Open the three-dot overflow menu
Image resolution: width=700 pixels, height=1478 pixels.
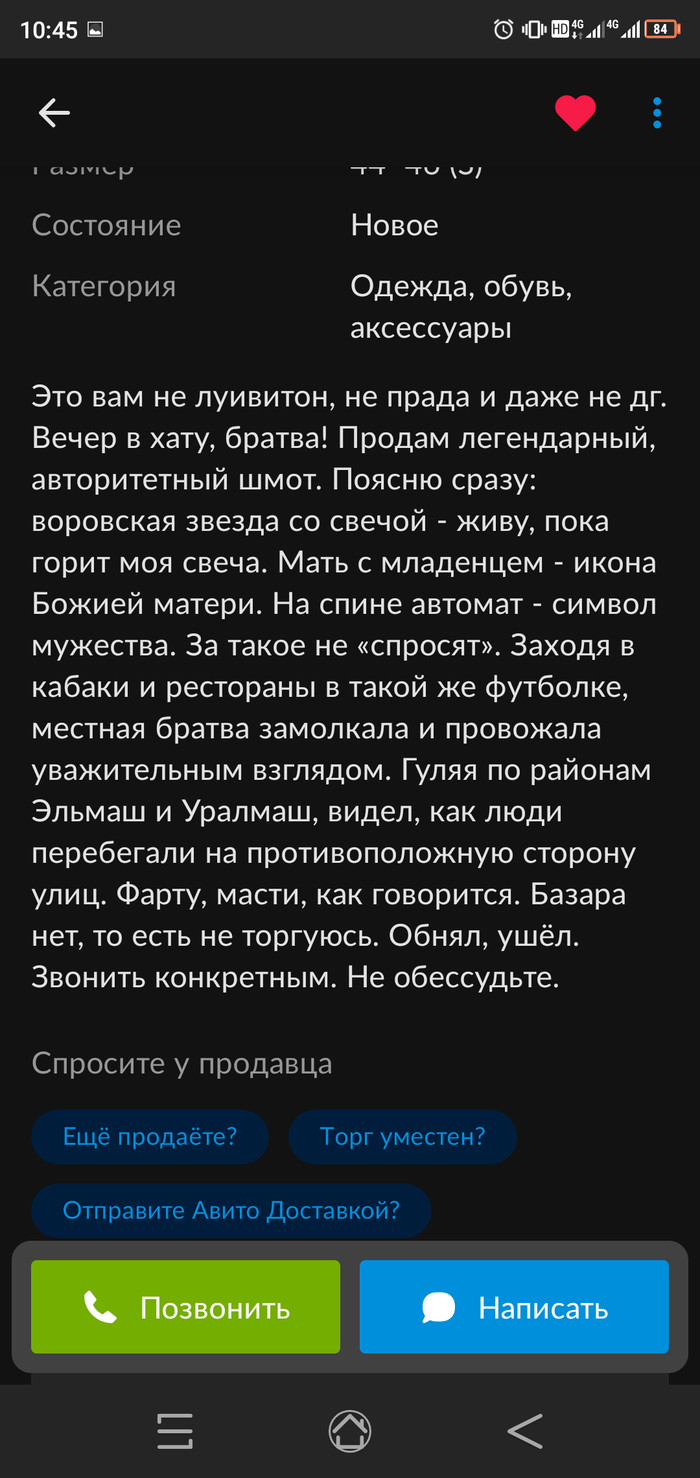pos(657,113)
